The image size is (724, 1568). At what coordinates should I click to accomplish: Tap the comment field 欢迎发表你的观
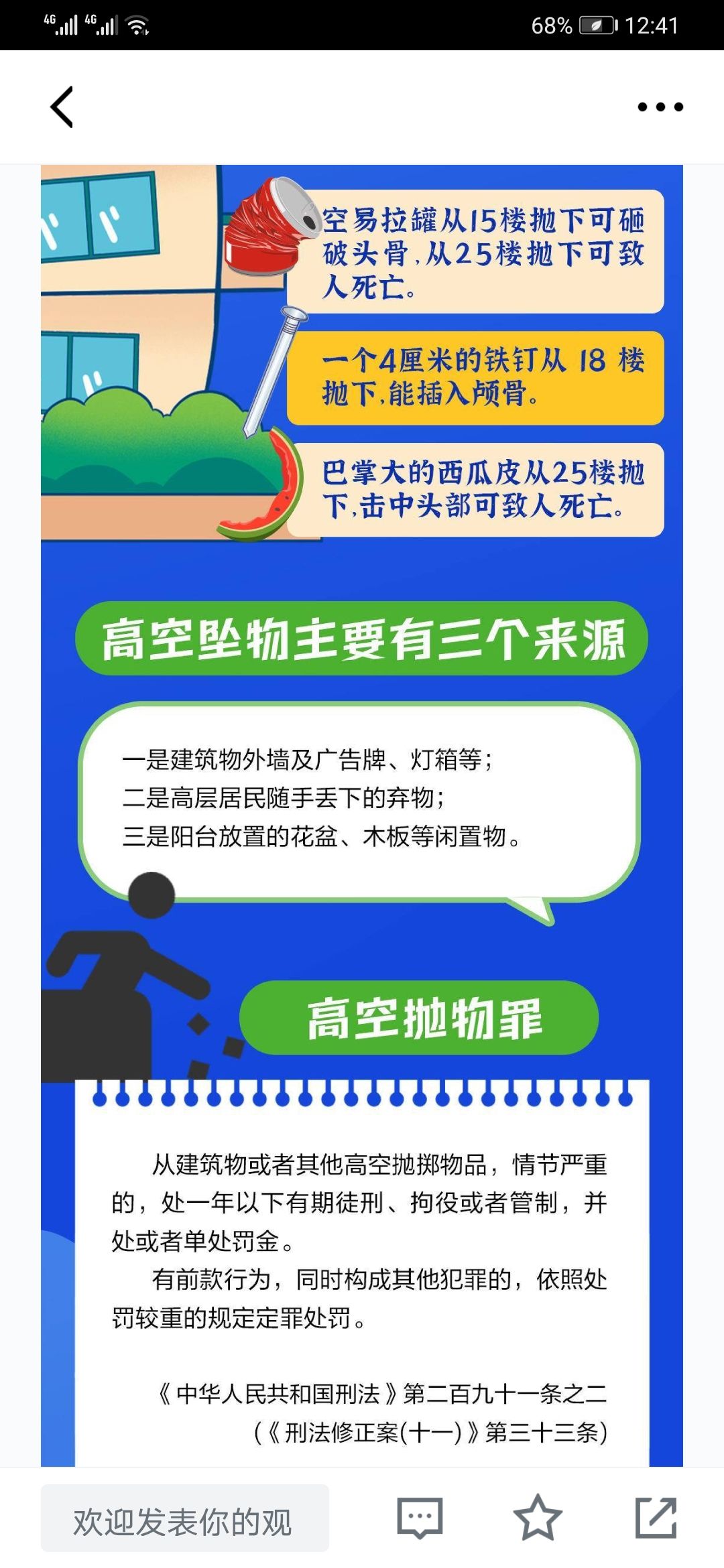tap(185, 1518)
